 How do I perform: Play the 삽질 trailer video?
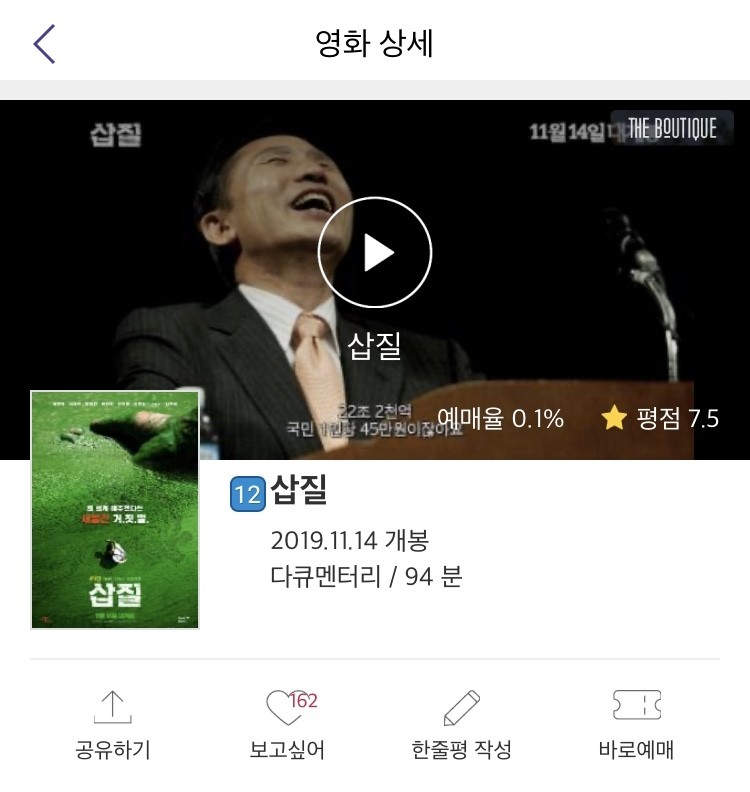375,254
